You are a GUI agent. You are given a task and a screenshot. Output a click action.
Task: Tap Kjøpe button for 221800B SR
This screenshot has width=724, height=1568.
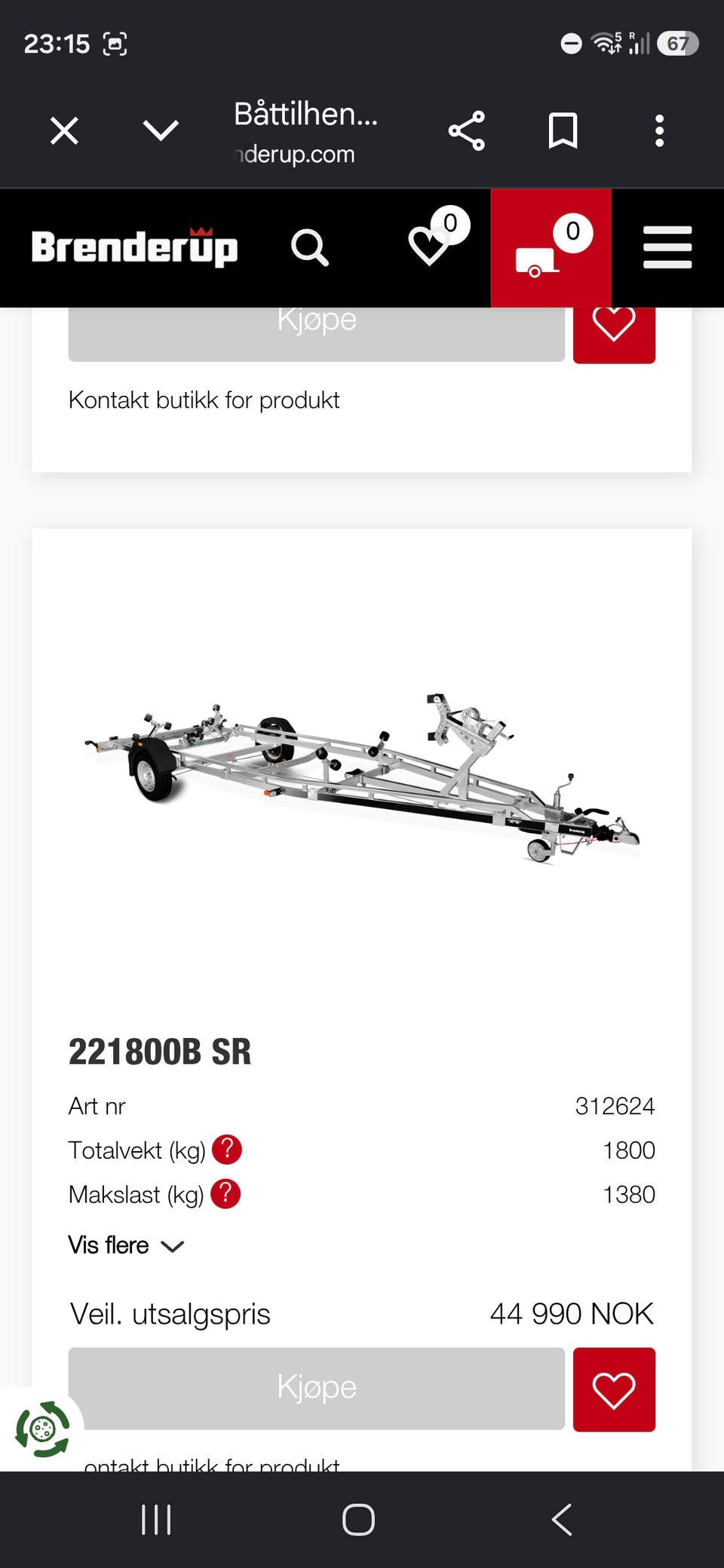(317, 1388)
